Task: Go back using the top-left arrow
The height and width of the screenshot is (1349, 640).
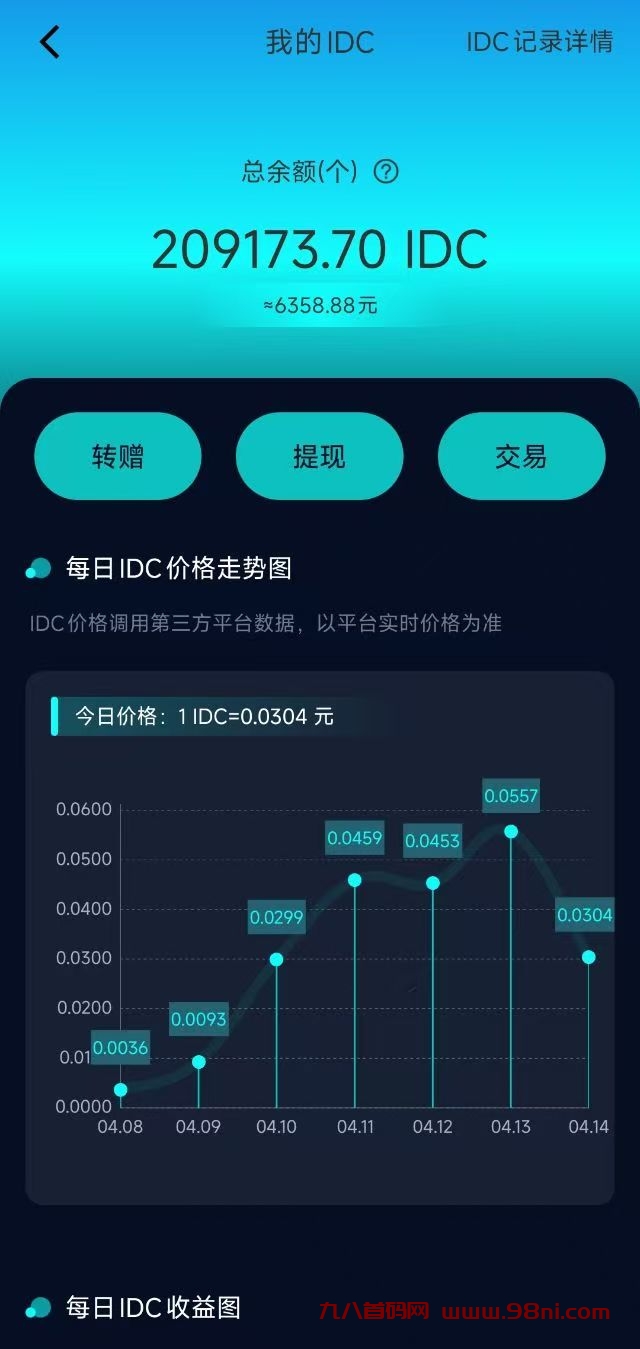Action: (x=50, y=42)
